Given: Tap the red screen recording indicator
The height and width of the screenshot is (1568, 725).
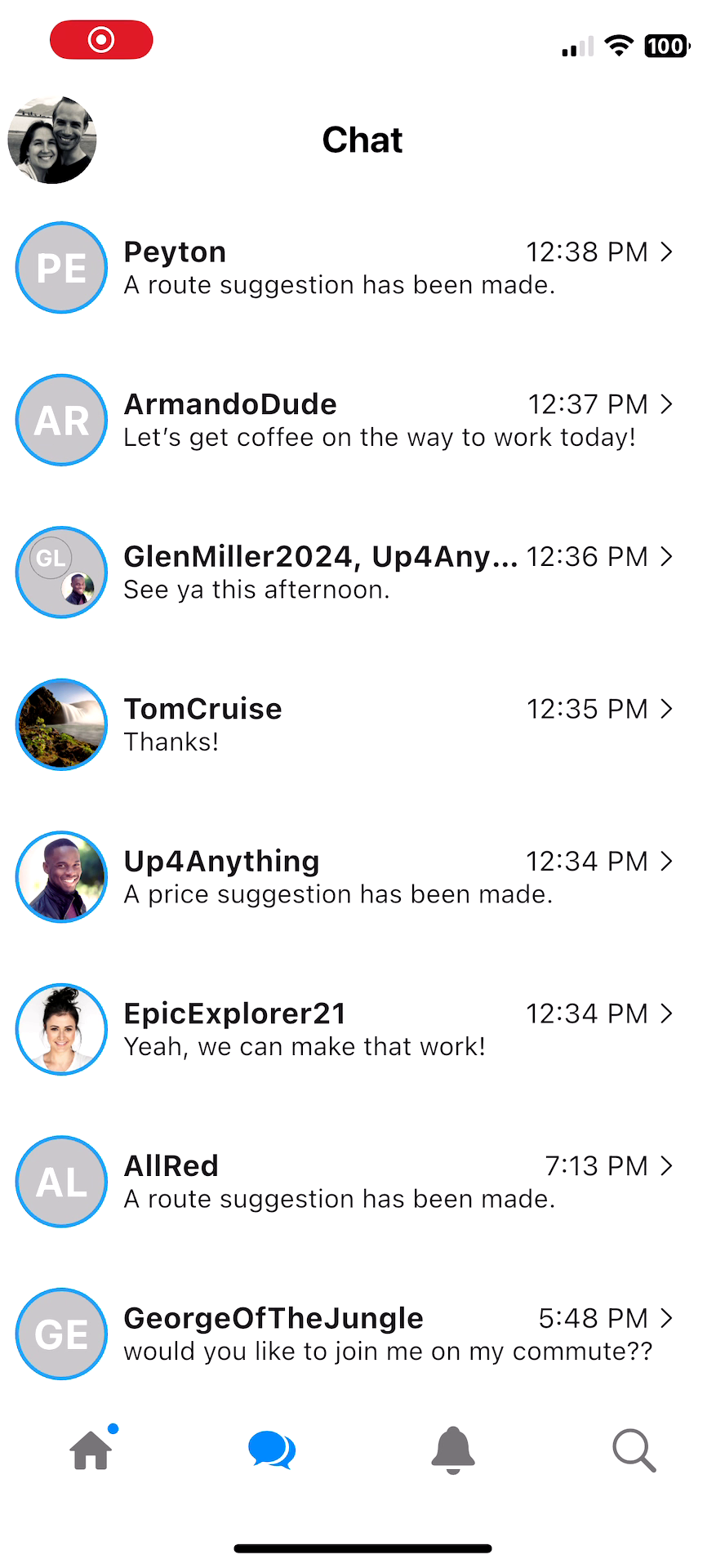Looking at the screenshot, I should tap(101, 40).
